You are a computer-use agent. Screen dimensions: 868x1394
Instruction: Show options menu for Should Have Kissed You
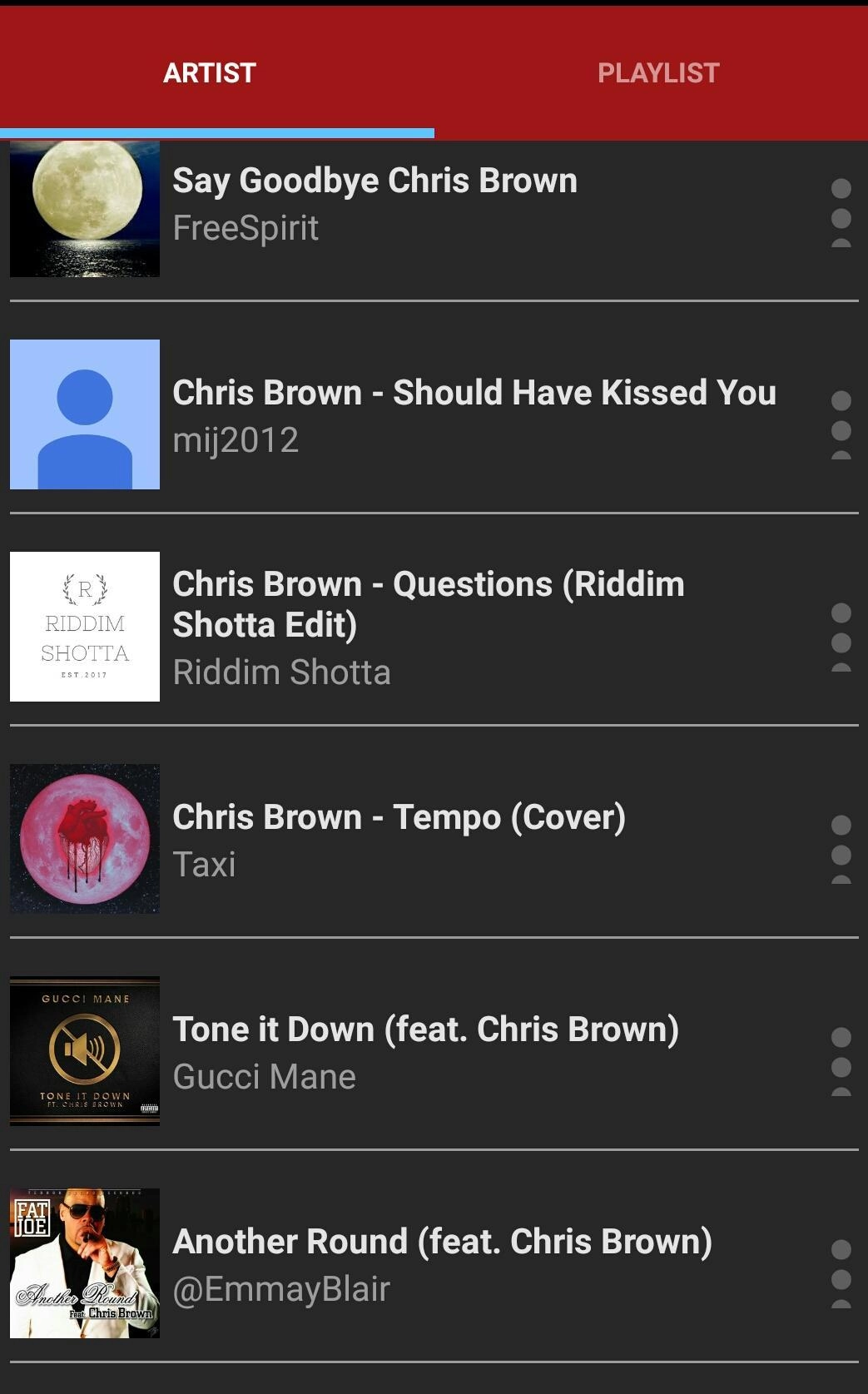[x=841, y=426]
